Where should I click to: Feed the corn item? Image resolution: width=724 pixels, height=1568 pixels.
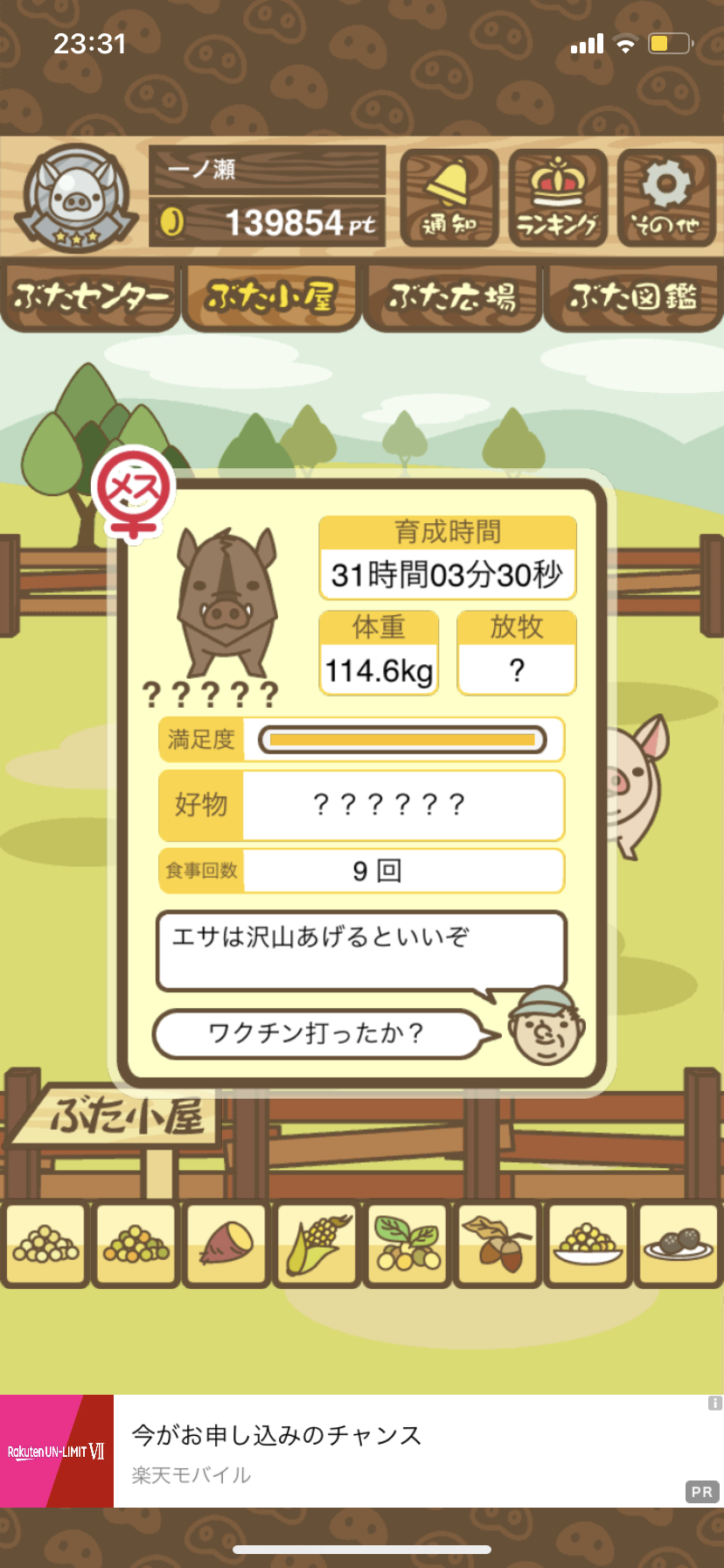coord(317,1244)
